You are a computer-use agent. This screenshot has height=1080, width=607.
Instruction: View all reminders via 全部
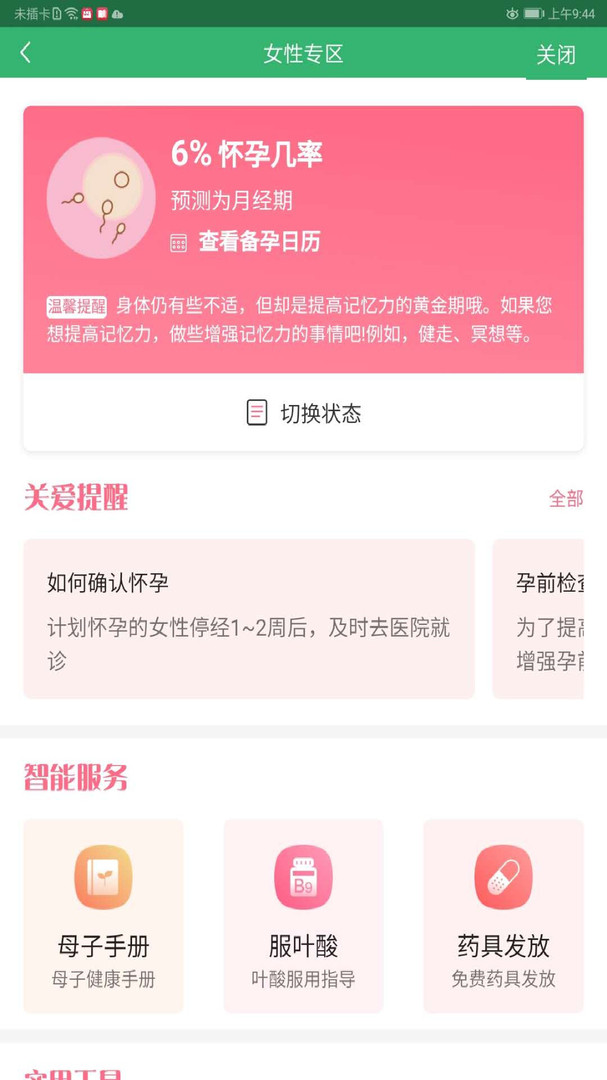click(x=565, y=498)
